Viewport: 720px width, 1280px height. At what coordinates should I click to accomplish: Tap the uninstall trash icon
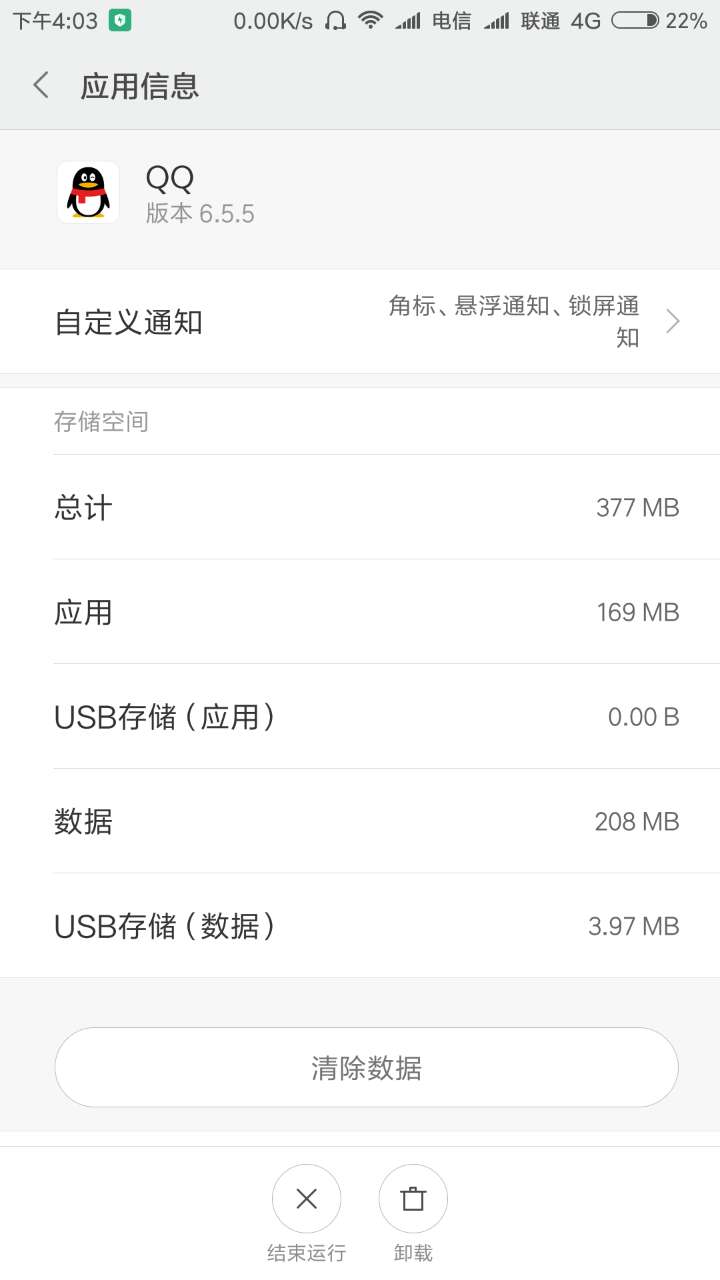coord(413,1198)
